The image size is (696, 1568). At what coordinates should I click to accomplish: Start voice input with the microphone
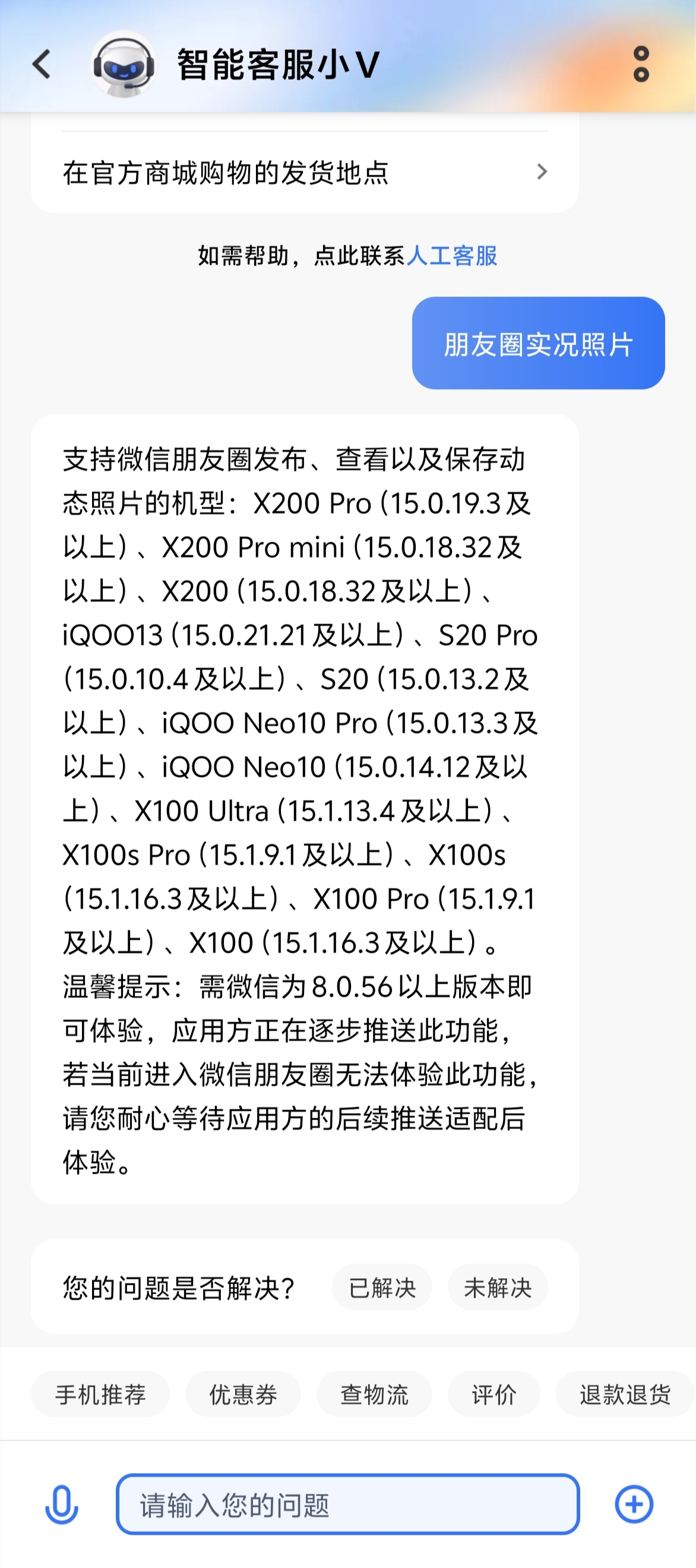tap(61, 1504)
